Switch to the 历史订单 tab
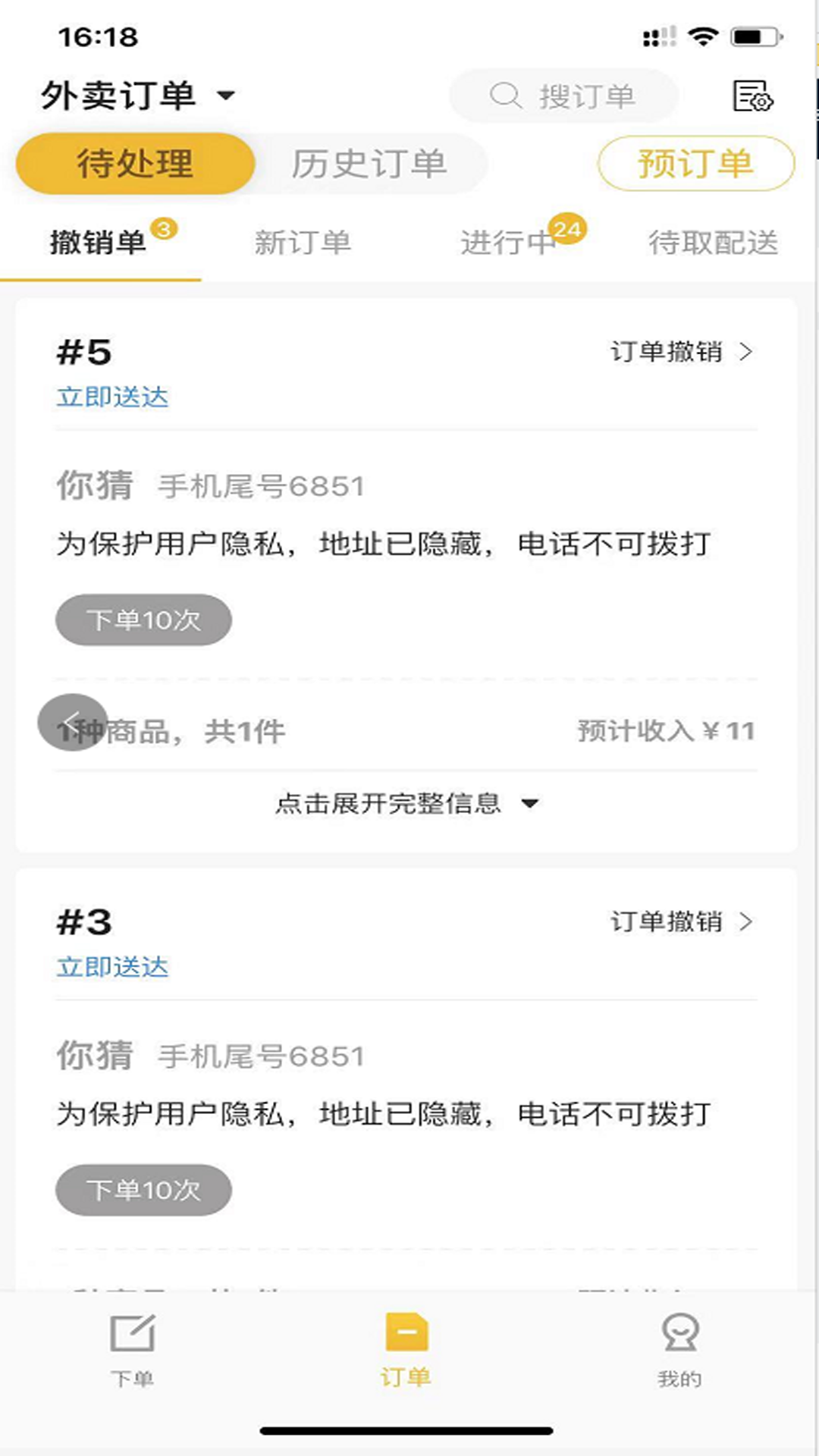Screen dimensions: 819x1456 (x=371, y=164)
